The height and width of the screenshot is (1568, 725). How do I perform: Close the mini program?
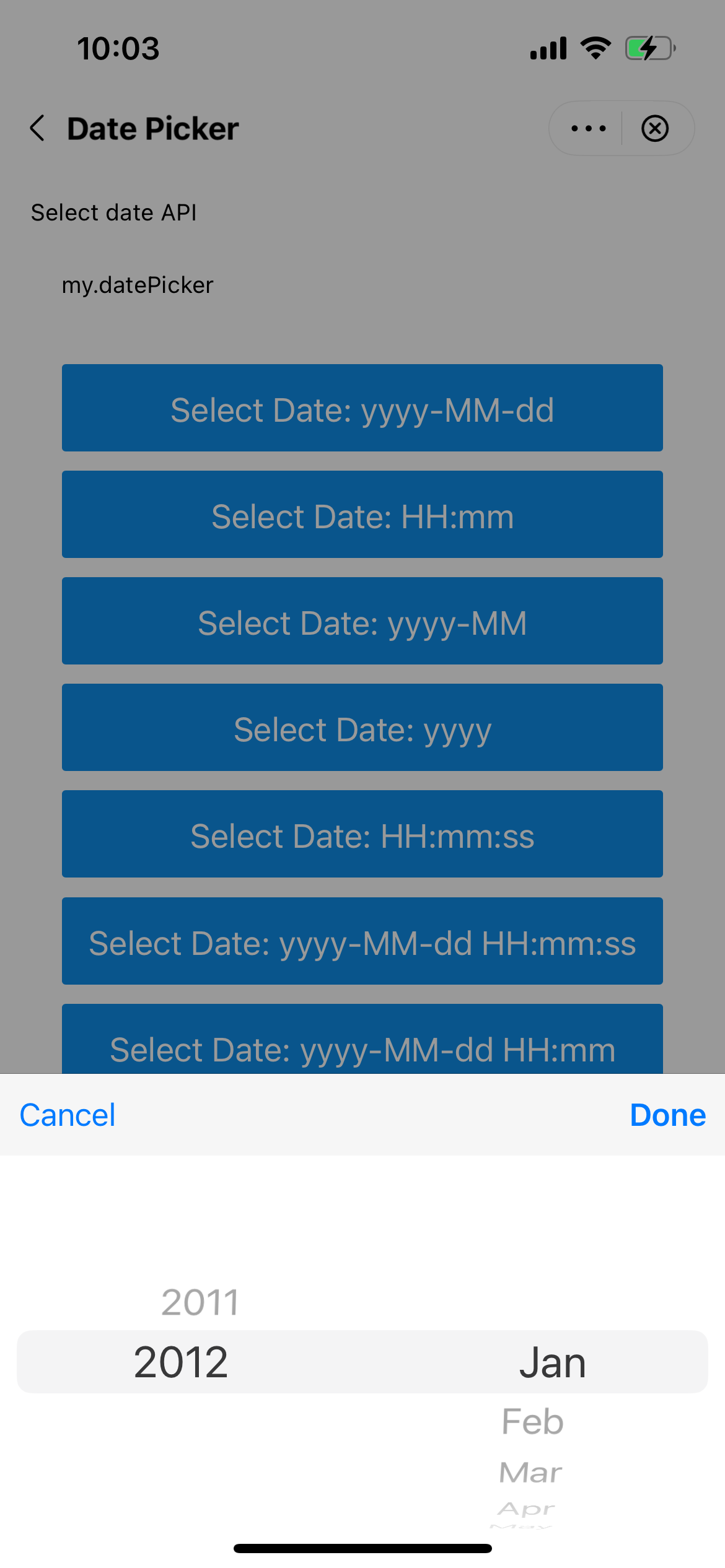(x=655, y=128)
